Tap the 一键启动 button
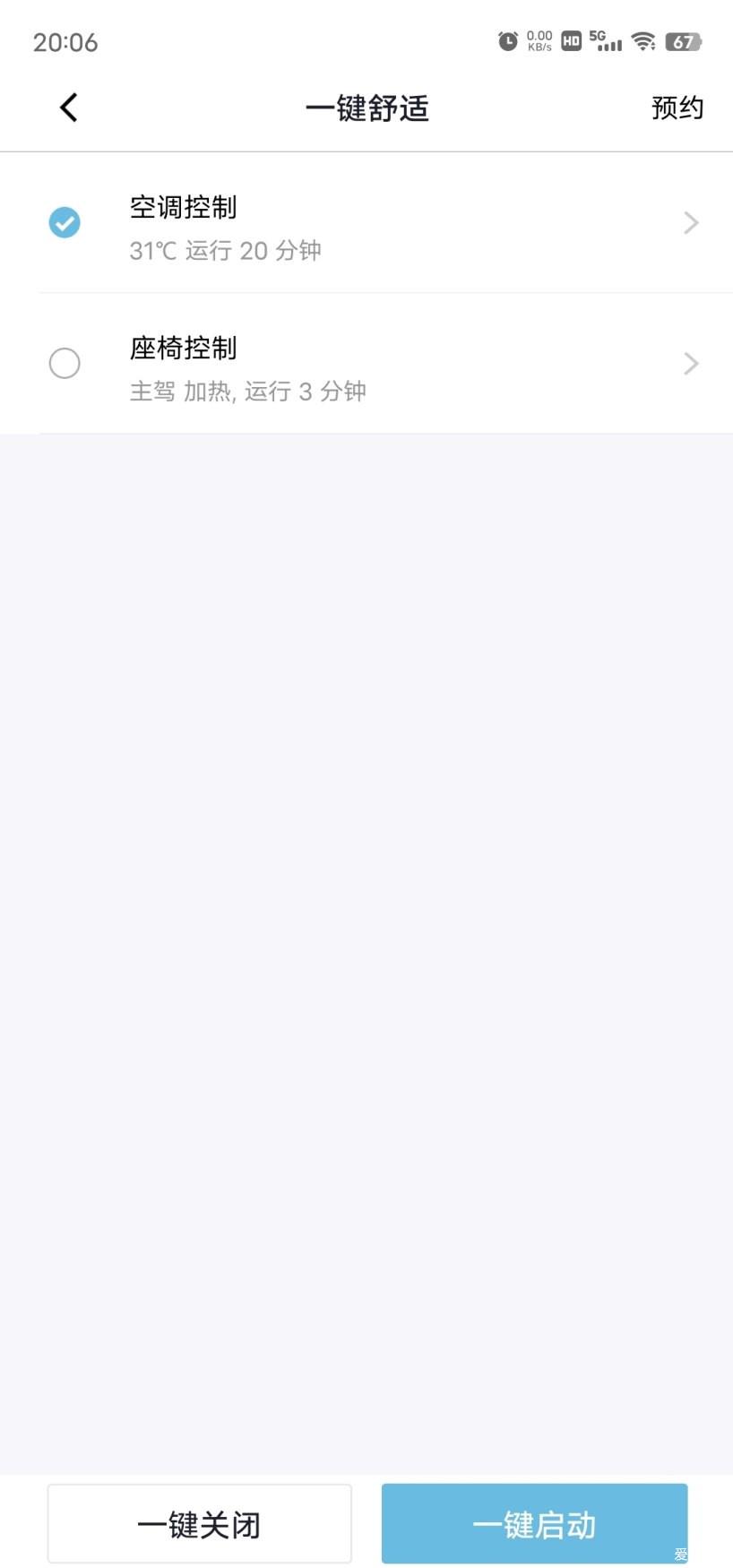The height and width of the screenshot is (1568, 733). (x=534, y=1523)
